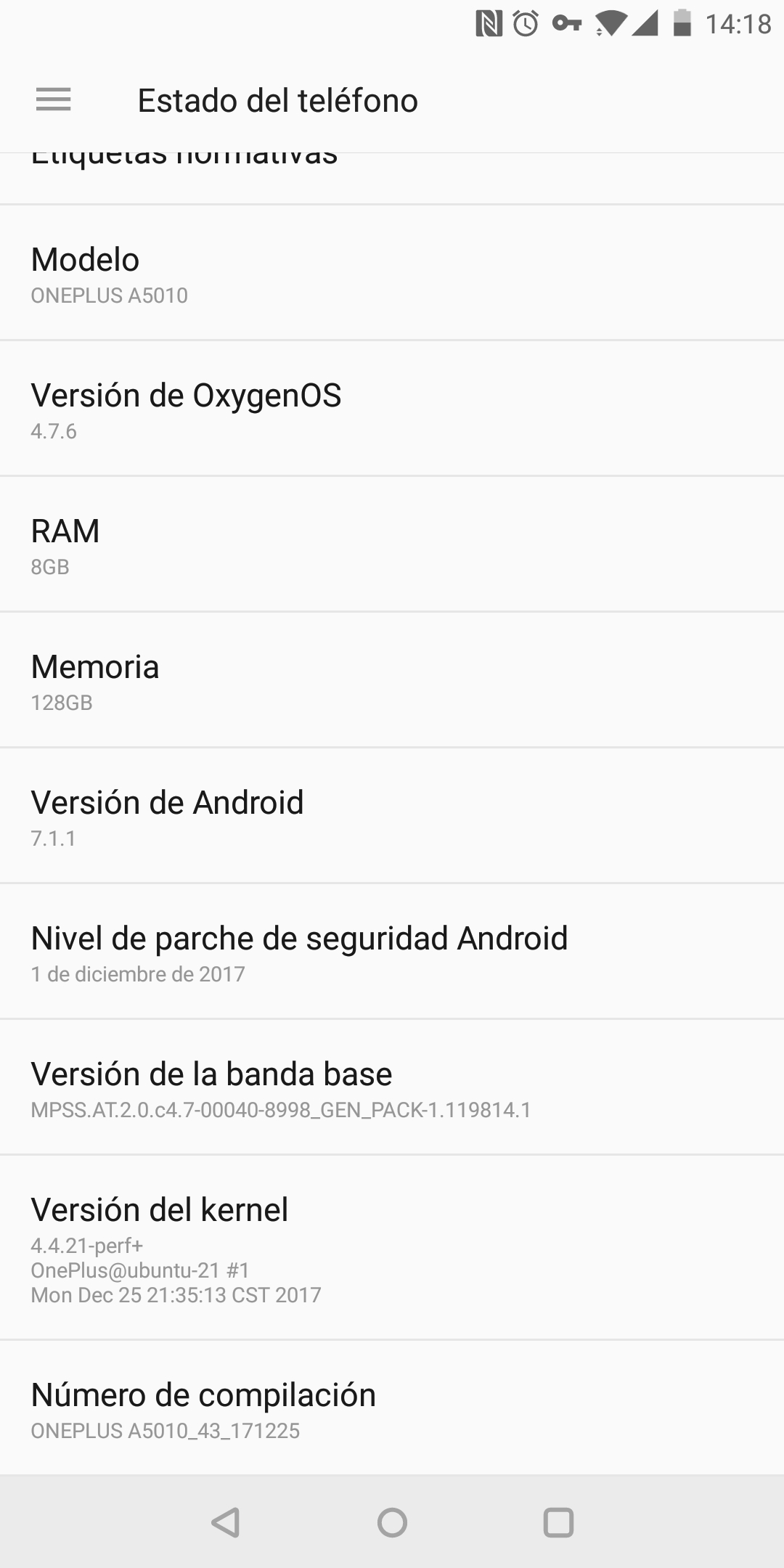The height and width of the screenshot is (1568, 784).
Task: Open the Modelo row
Action: pos(392,274)
